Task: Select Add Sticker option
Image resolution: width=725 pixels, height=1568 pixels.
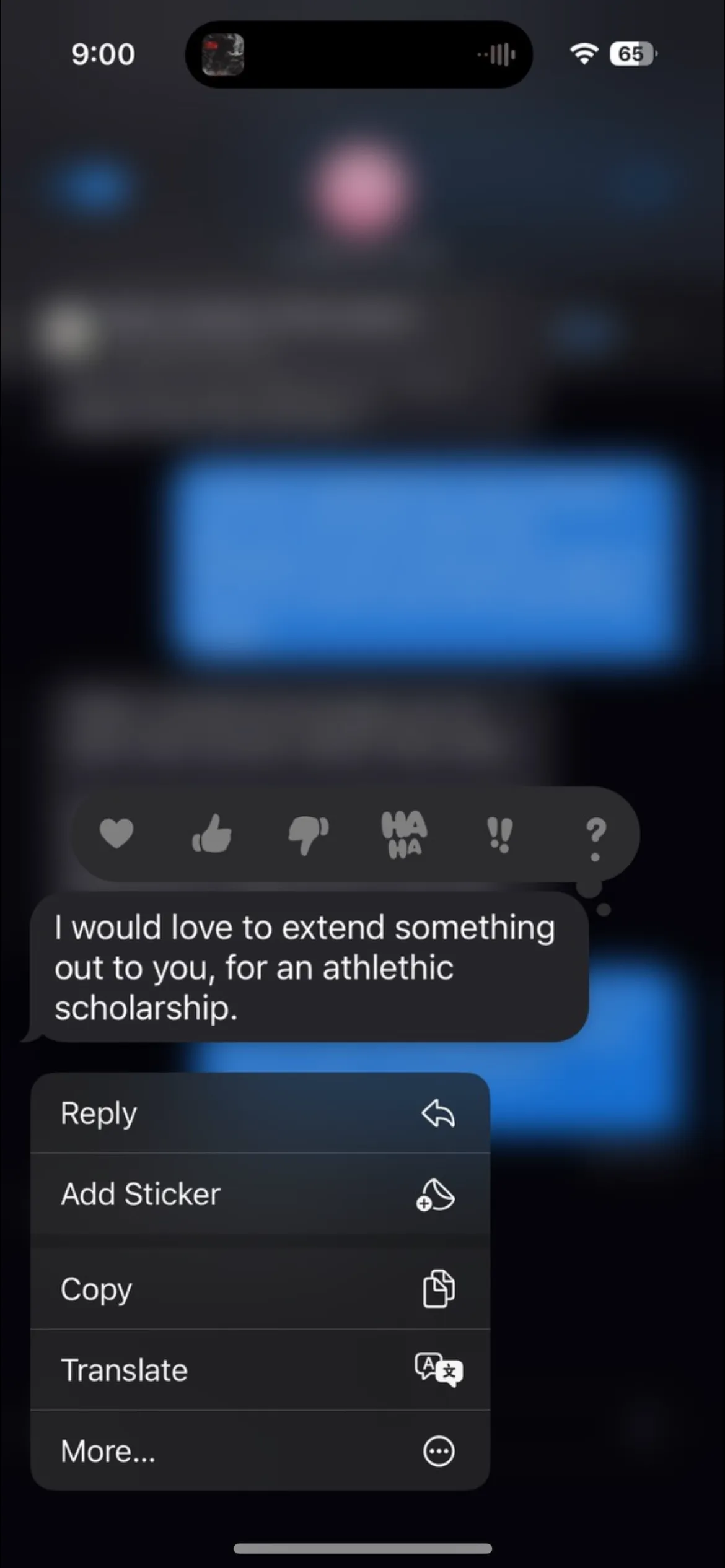Action: point(260,1194)
